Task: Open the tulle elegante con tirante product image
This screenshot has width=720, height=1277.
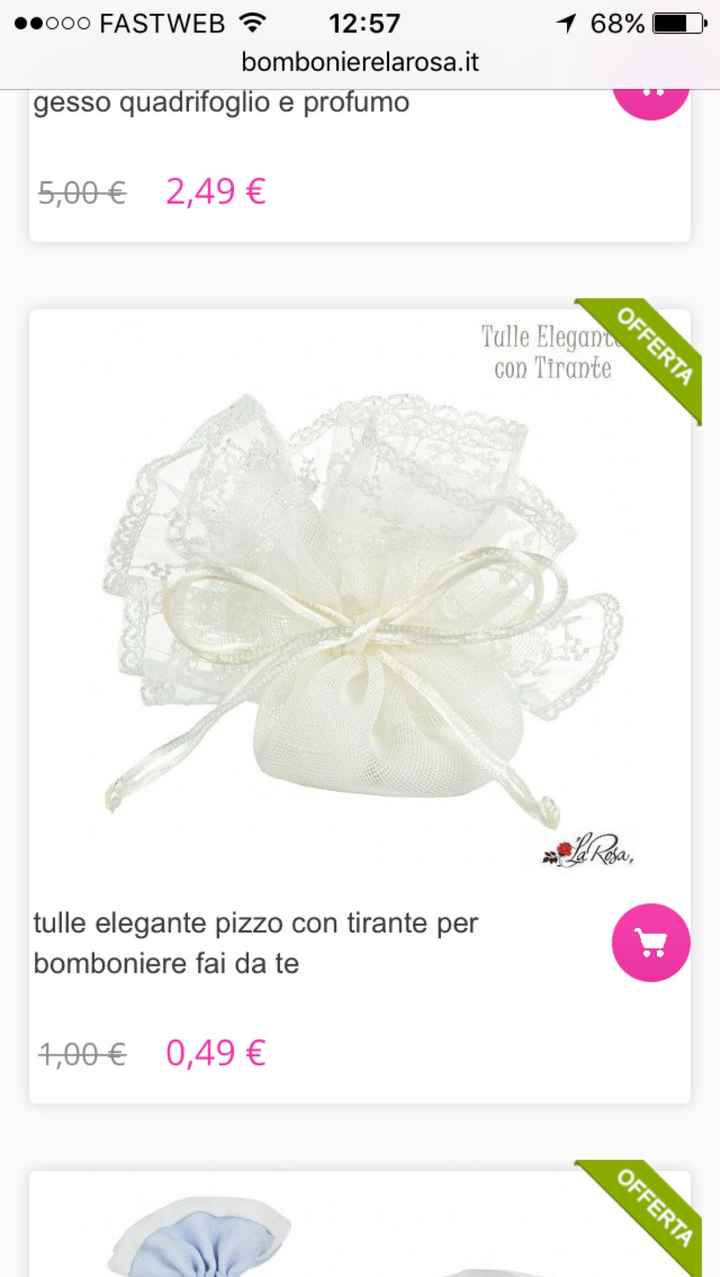Action: point(360,600)
